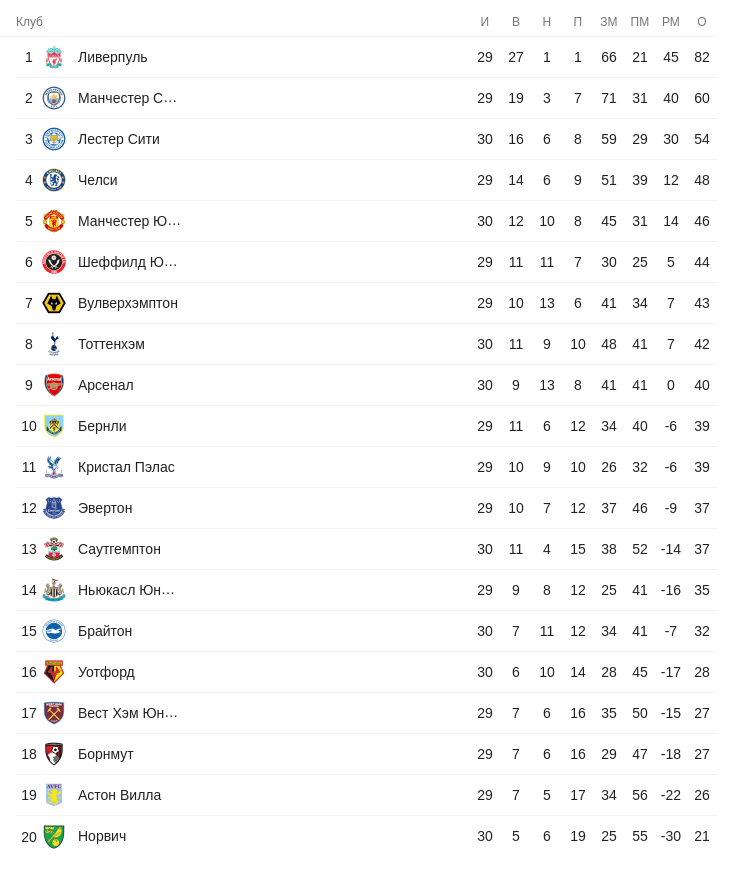This screenshot has height=880, width=752.
Task: Select Борнмут in the table
Action: (x=105, y=754)
